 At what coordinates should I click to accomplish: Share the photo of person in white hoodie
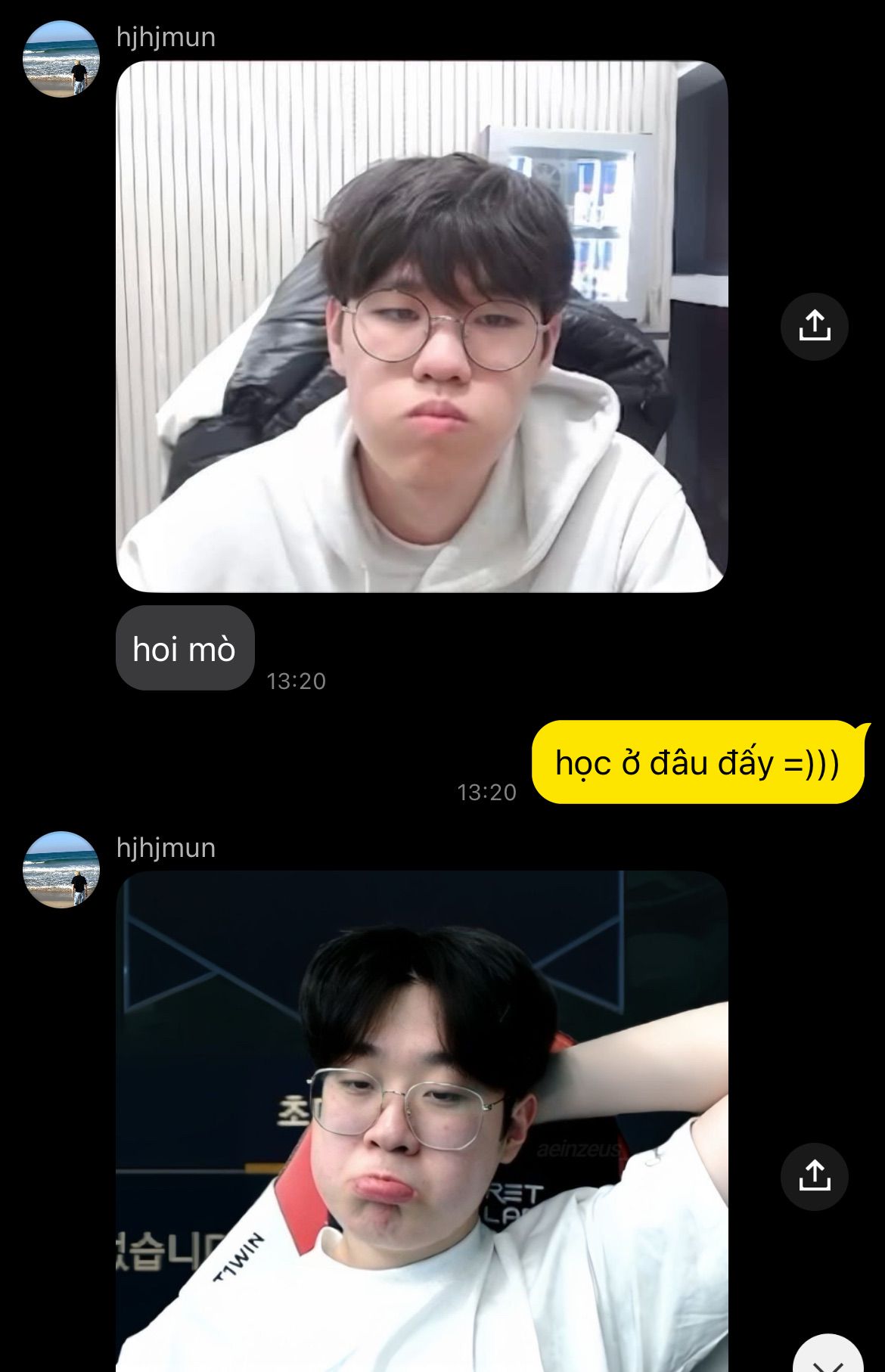click(814, 327)
